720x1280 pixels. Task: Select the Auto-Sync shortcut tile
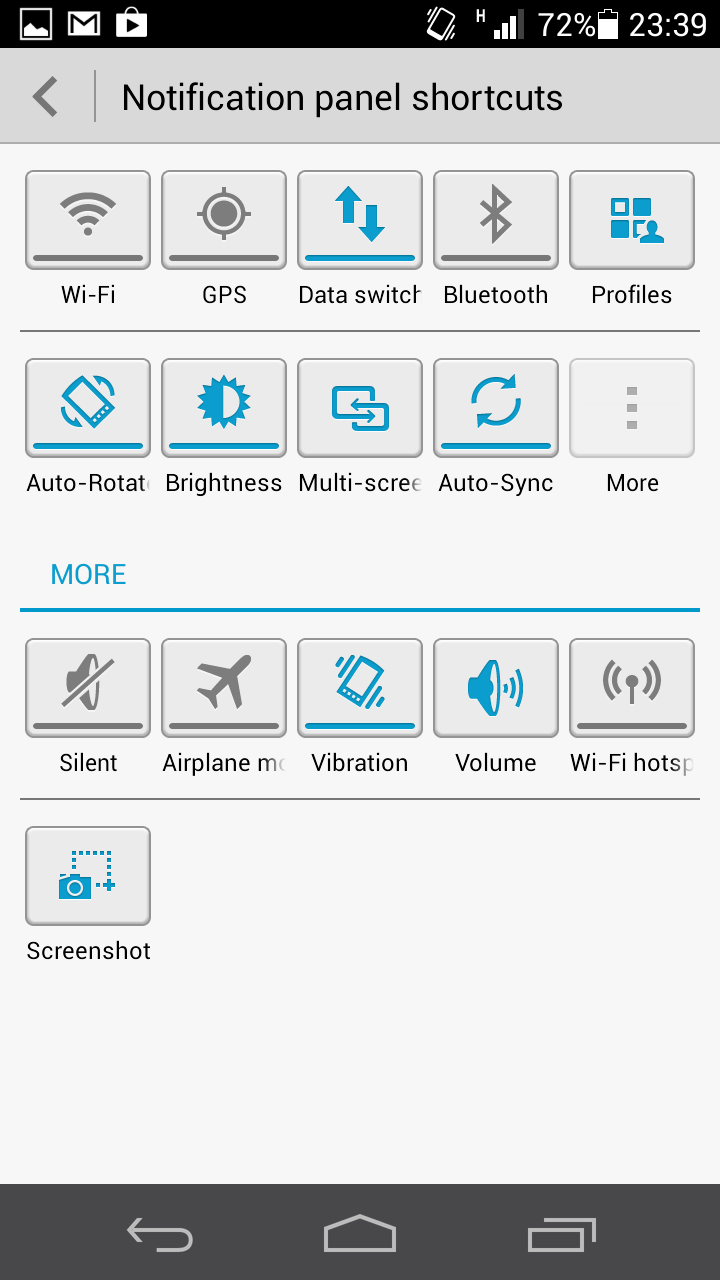coord(496,408)
